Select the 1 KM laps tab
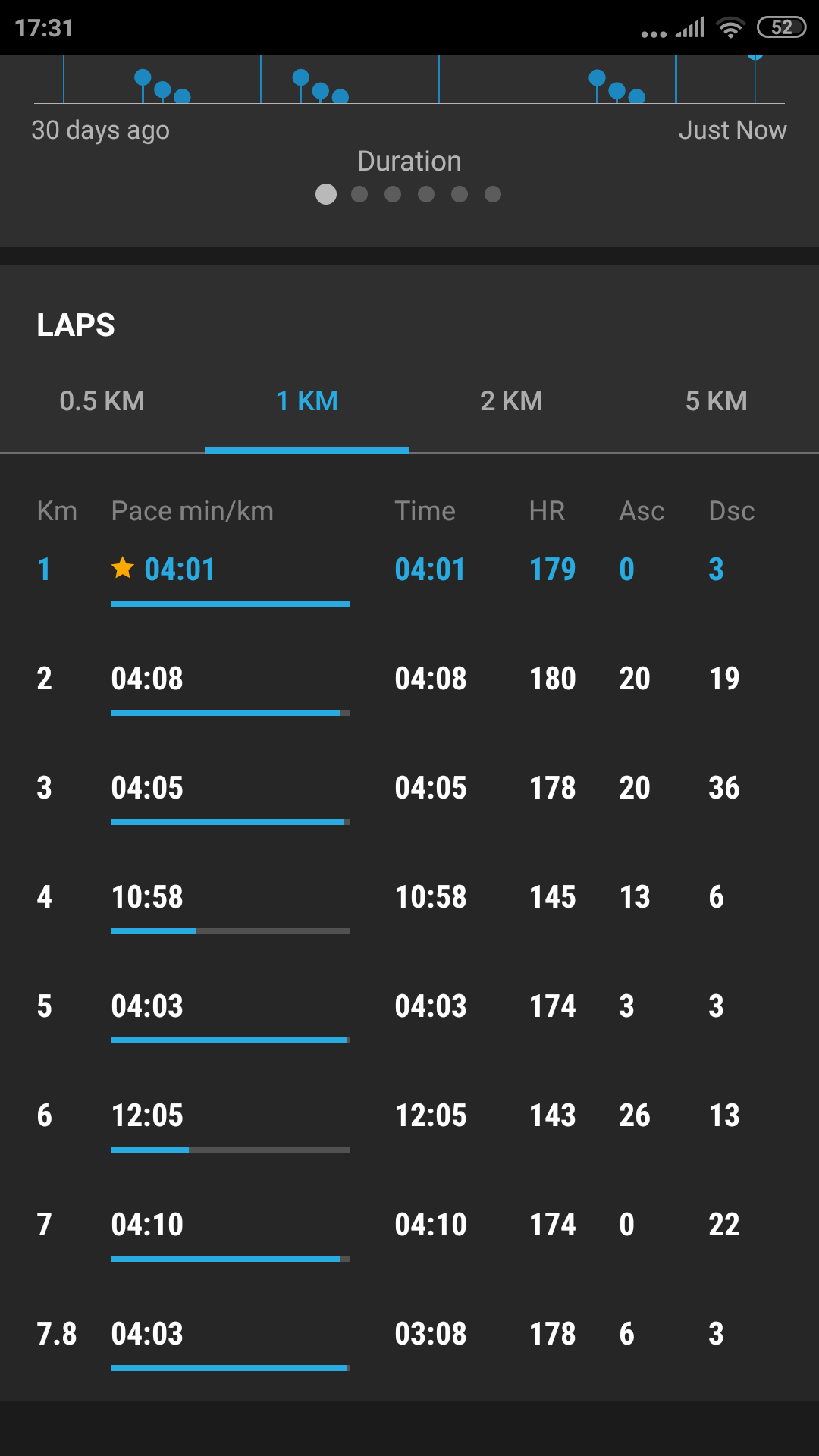 (x=307, y=401)
